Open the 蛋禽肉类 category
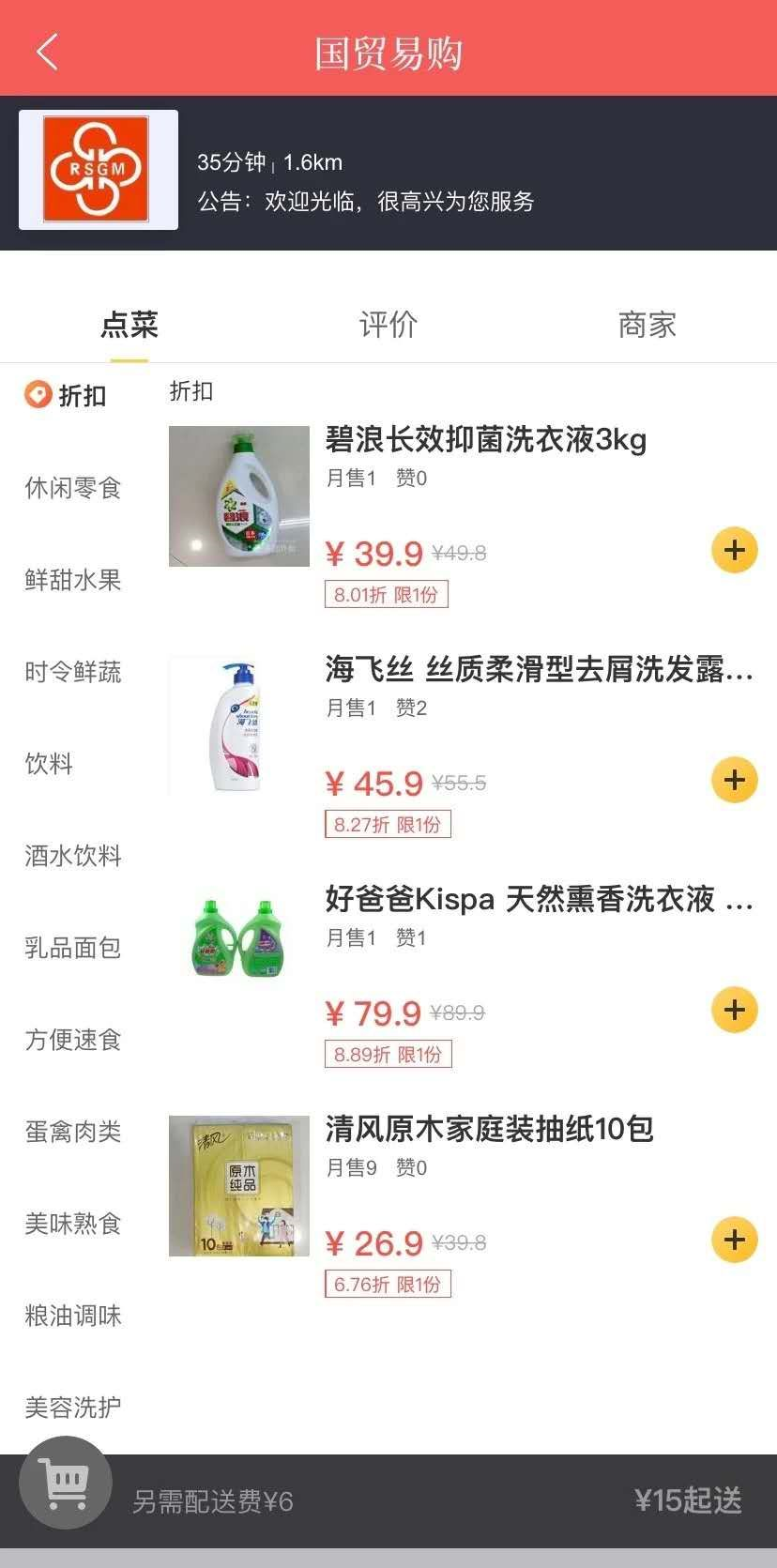The width and height of the screenshot is (777, 1568). tap(73, 1132)
